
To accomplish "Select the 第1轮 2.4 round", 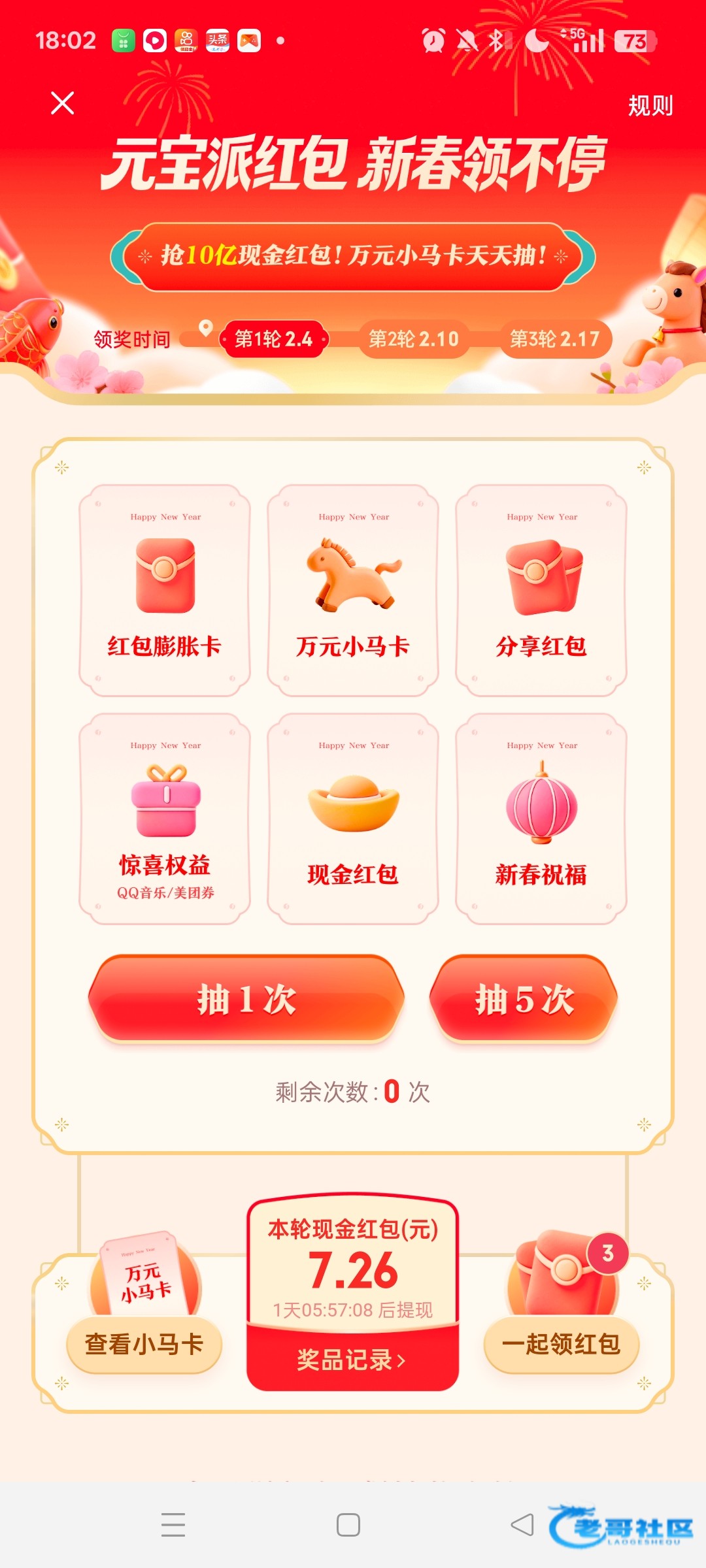I will (274, 339).
